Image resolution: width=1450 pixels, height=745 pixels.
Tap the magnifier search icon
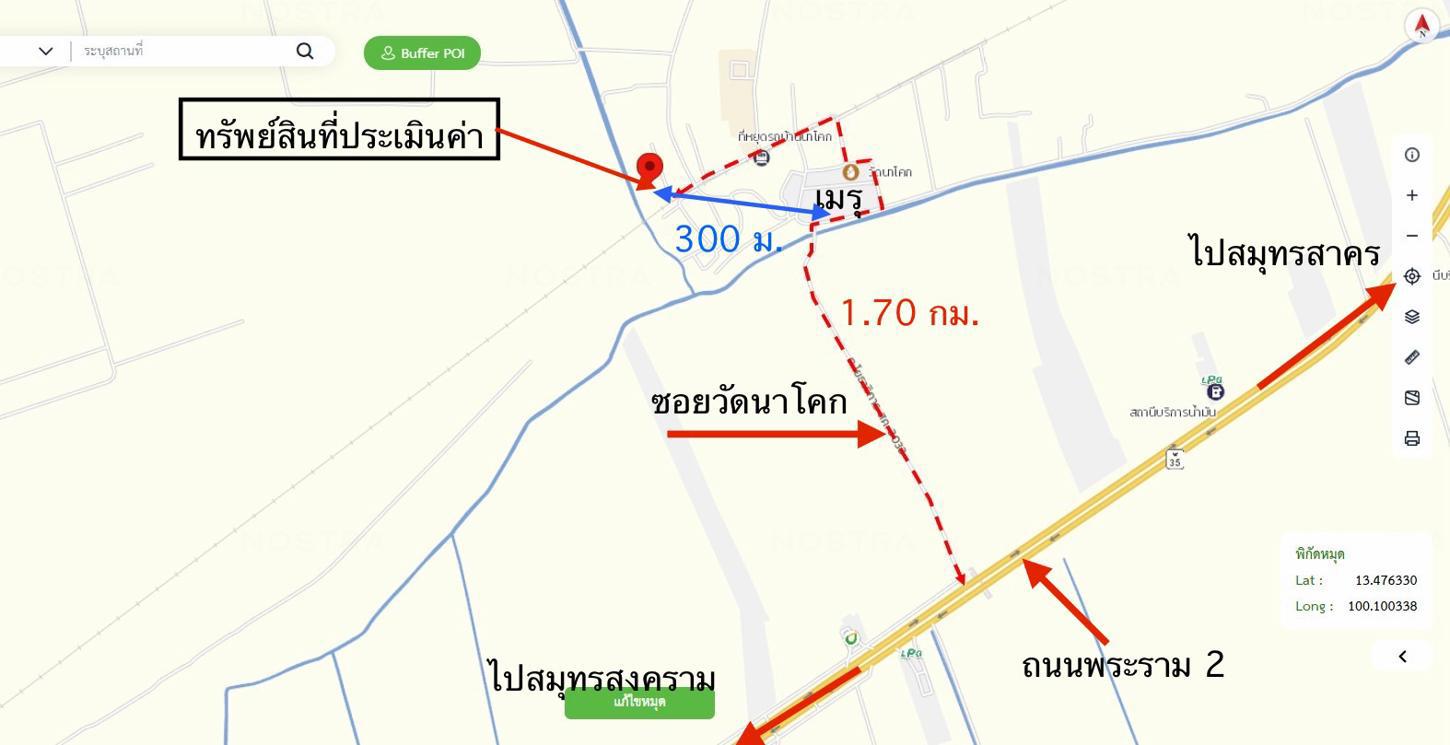point(305,51)
